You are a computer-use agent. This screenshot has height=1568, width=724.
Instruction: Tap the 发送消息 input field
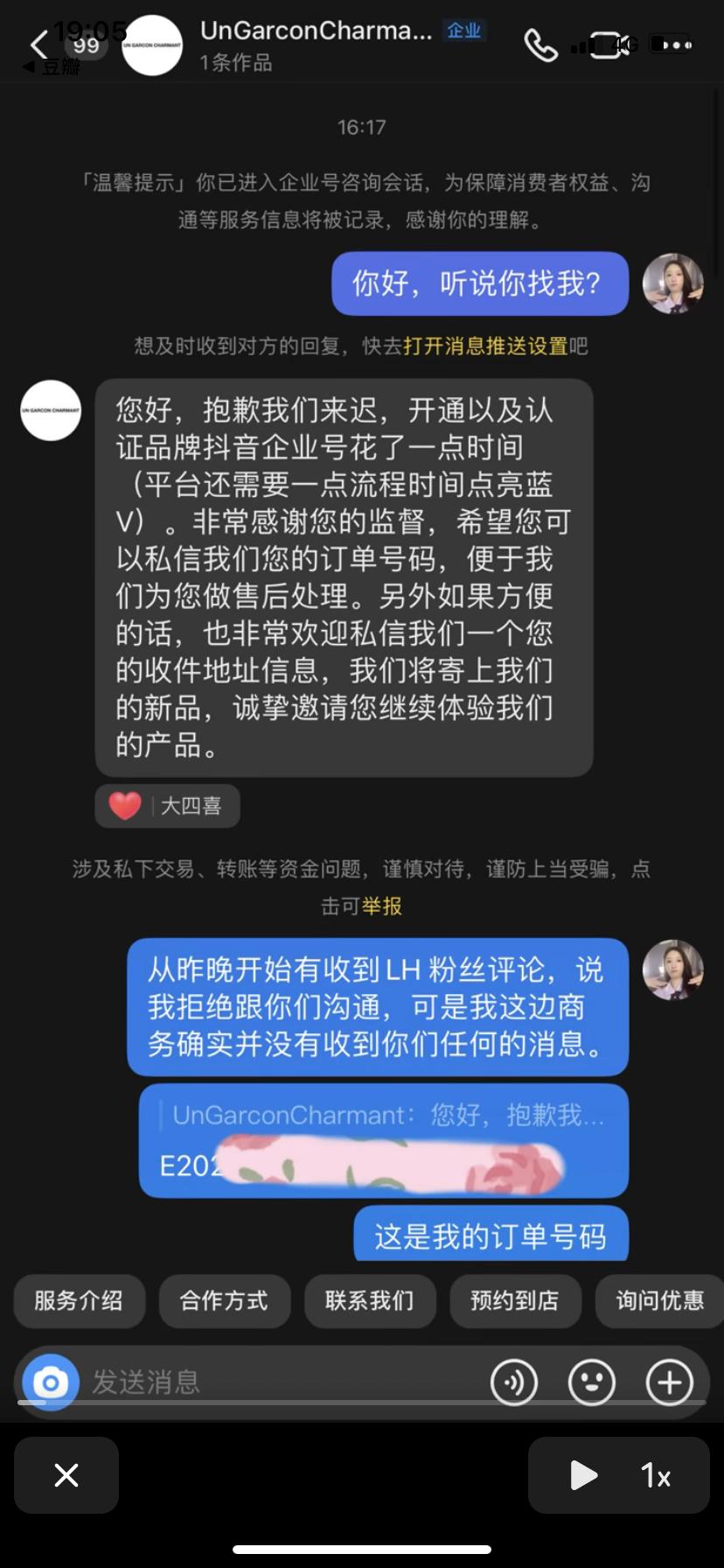tap(262, 1382)
